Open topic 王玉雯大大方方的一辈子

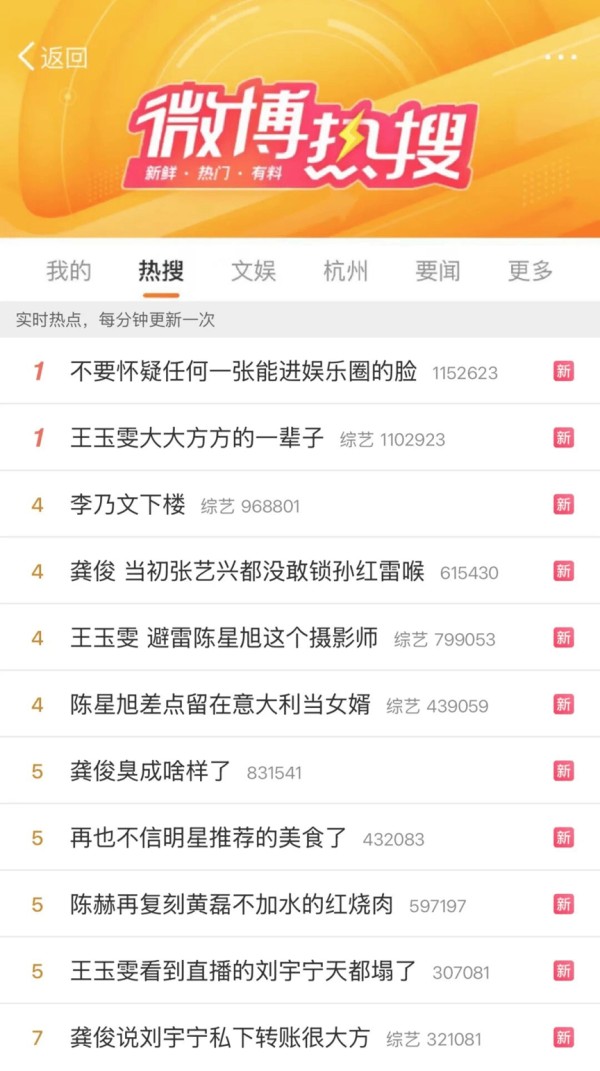pos(197,438)
